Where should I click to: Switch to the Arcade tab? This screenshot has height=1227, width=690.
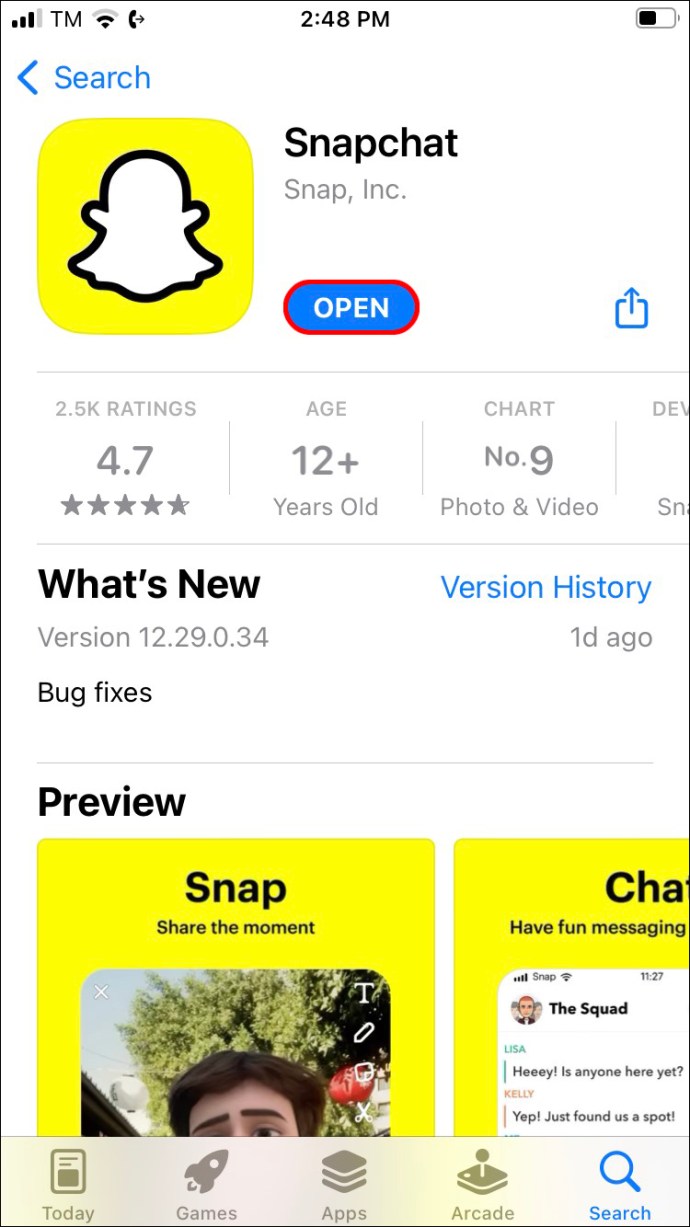point(482,1185)
